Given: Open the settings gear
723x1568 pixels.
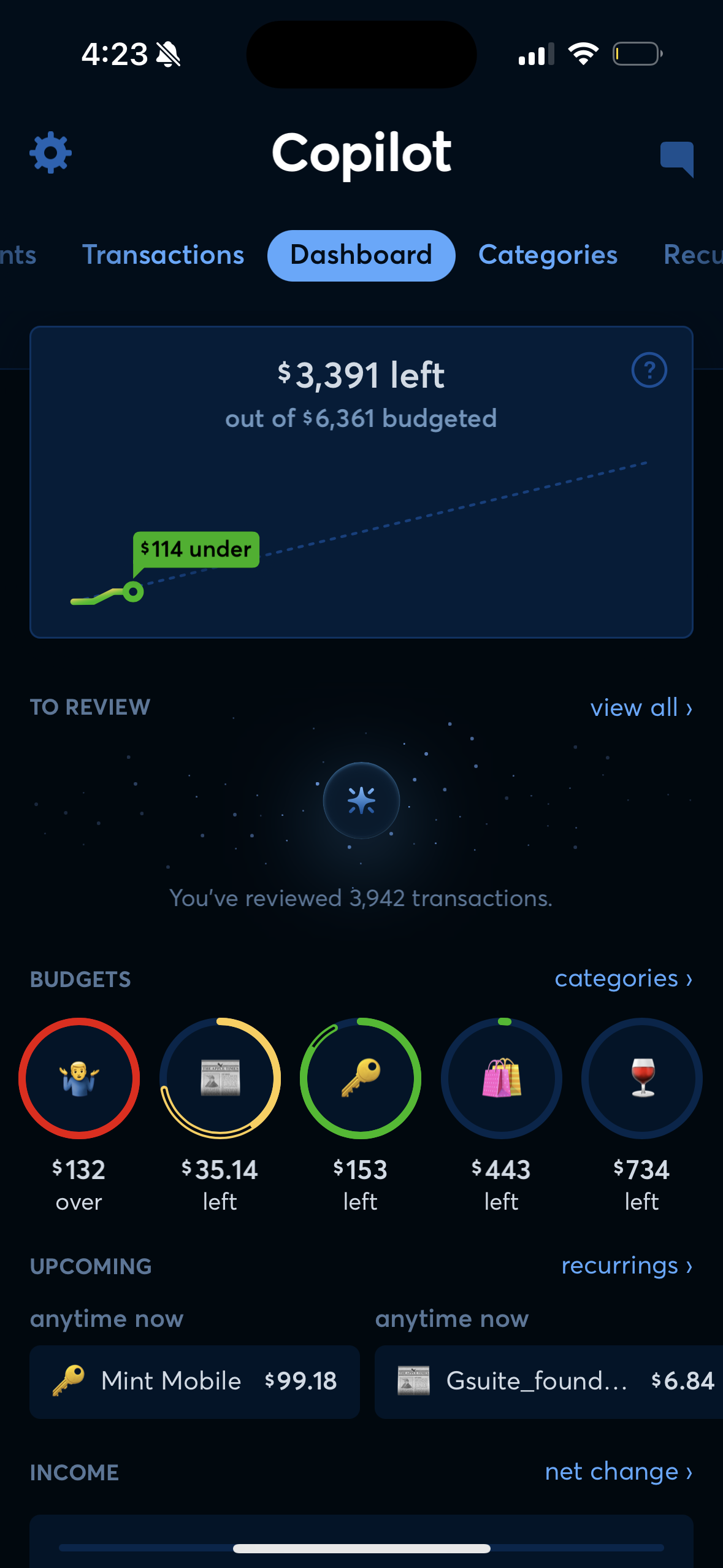Looking at the screenshot, I should tap(50, 153).
